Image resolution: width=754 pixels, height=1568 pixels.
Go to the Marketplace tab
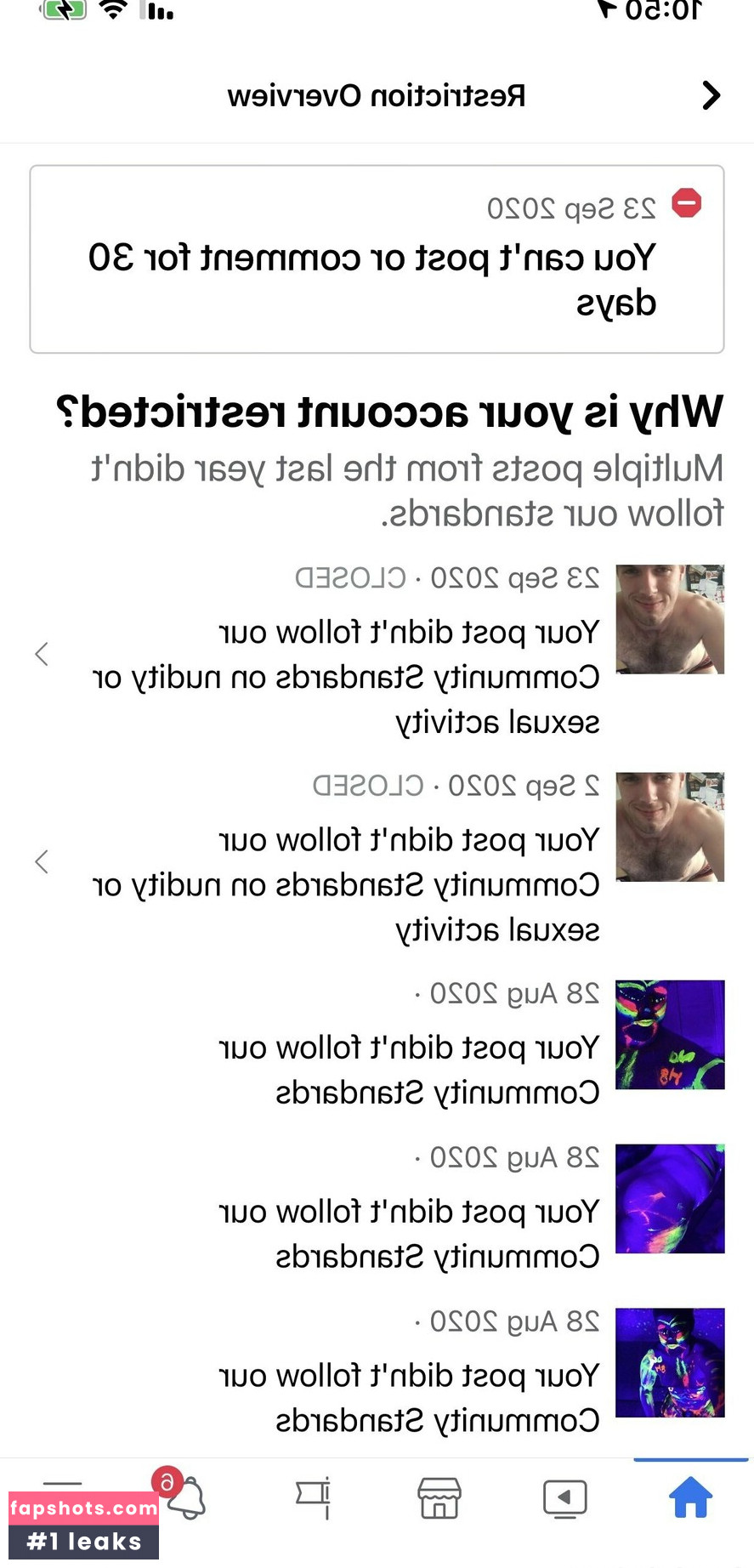point(439,1497)
